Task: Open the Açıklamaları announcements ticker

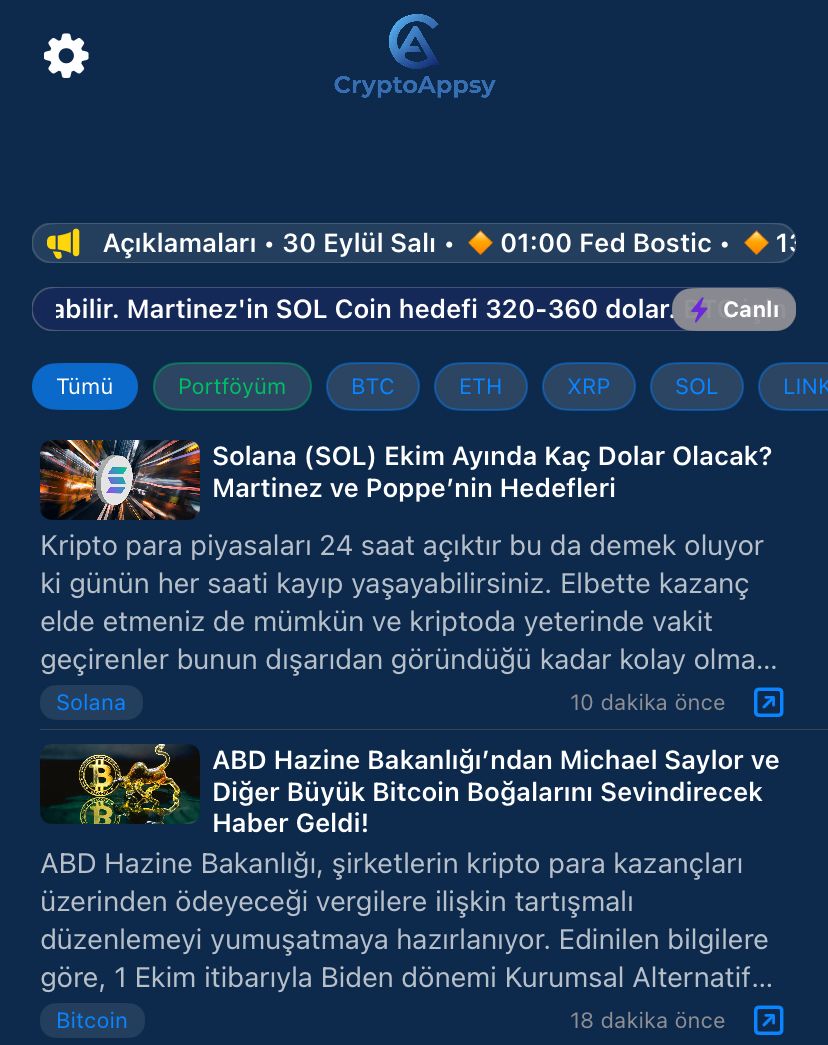Action: point(414,243)
